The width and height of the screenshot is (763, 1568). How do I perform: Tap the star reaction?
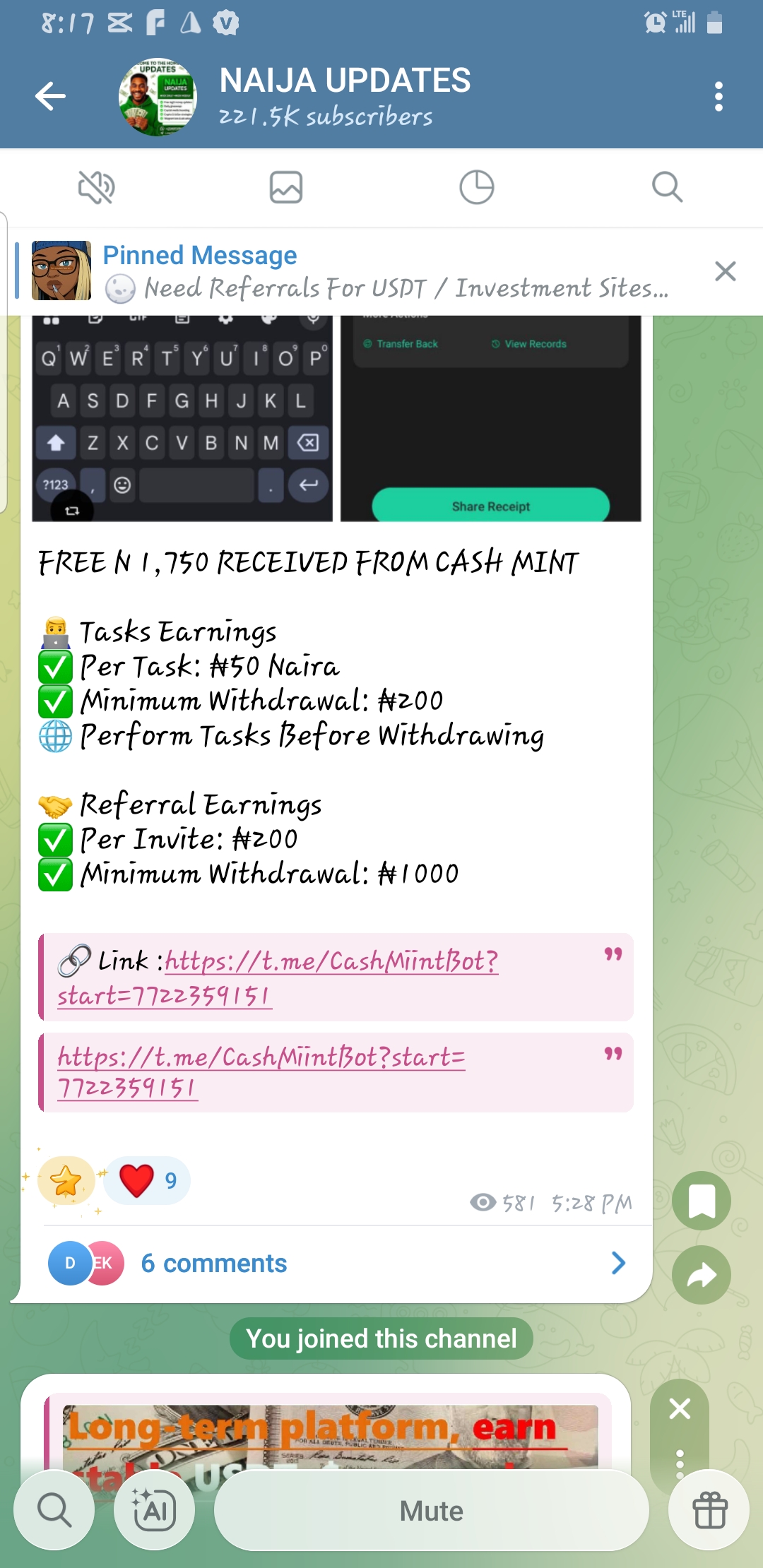click(66, 1180)
